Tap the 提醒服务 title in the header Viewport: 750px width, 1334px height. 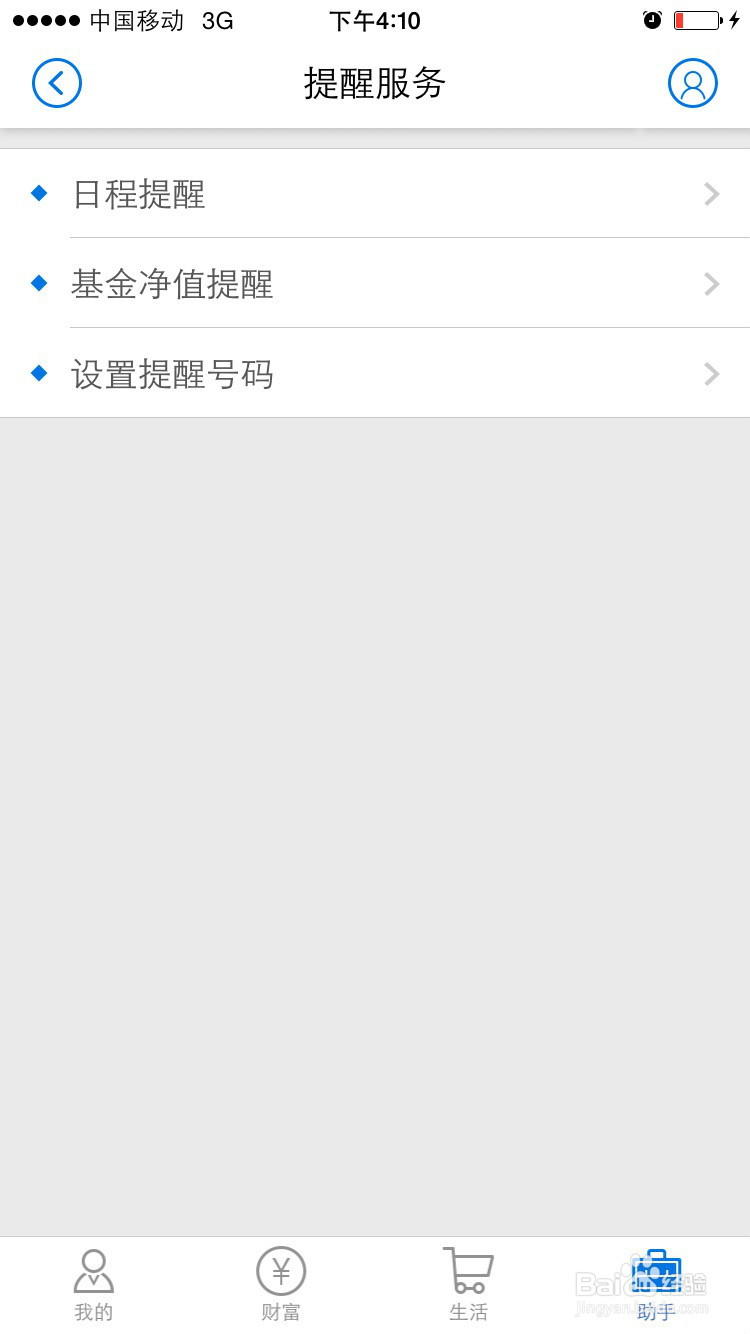click(x=375, y=85)
